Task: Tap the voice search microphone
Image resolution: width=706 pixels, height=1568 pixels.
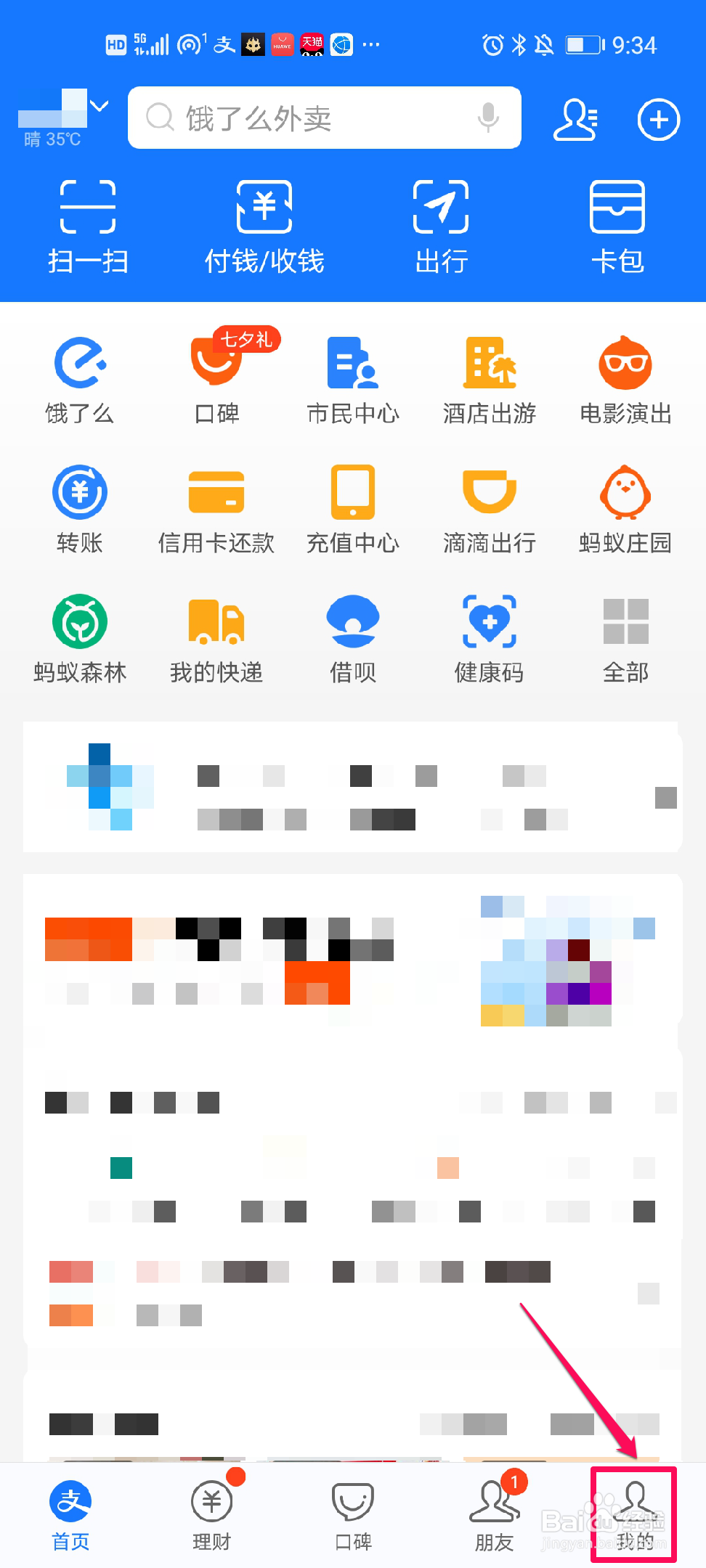Action: (x=489, y=118)
